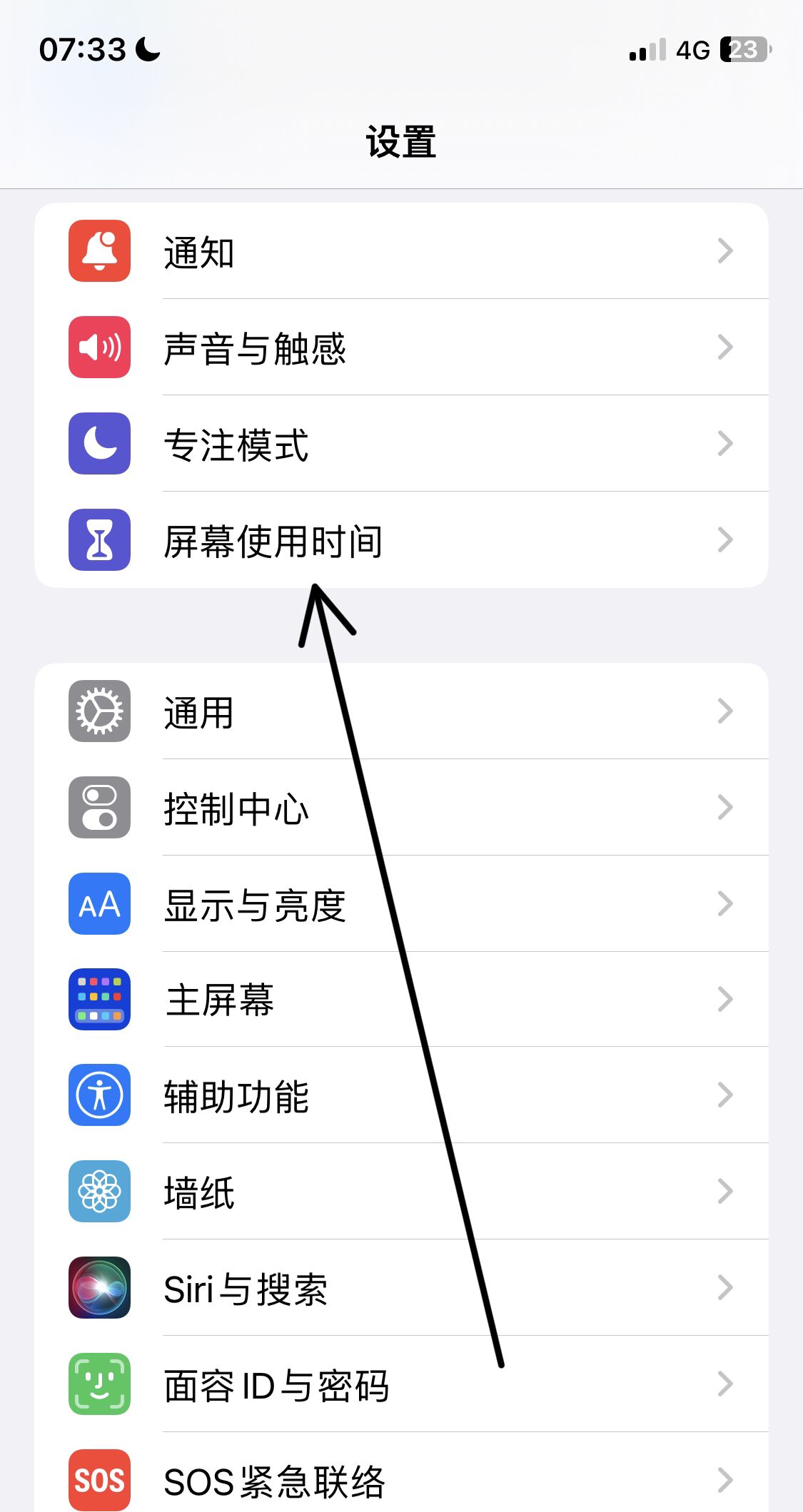
Task: Tap the Home Screen grid icon
Action: 99,1000
